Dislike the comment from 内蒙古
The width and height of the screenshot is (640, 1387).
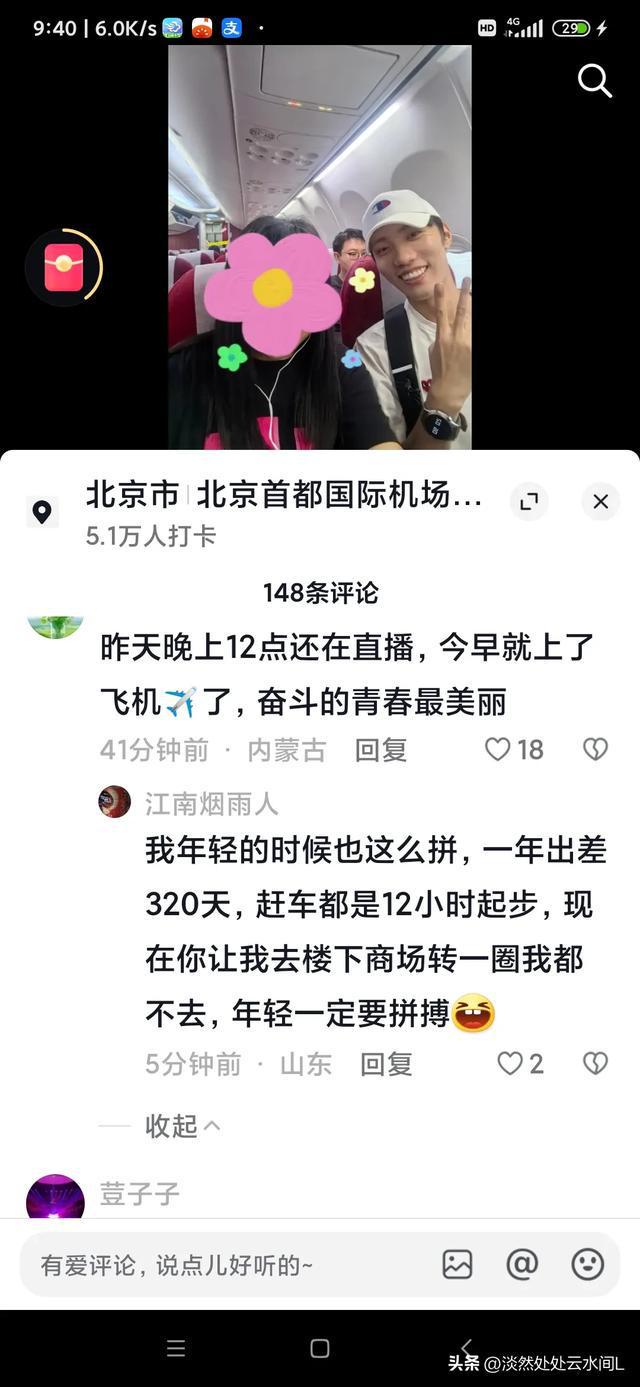pyautogui.click(x=595, y=750)
